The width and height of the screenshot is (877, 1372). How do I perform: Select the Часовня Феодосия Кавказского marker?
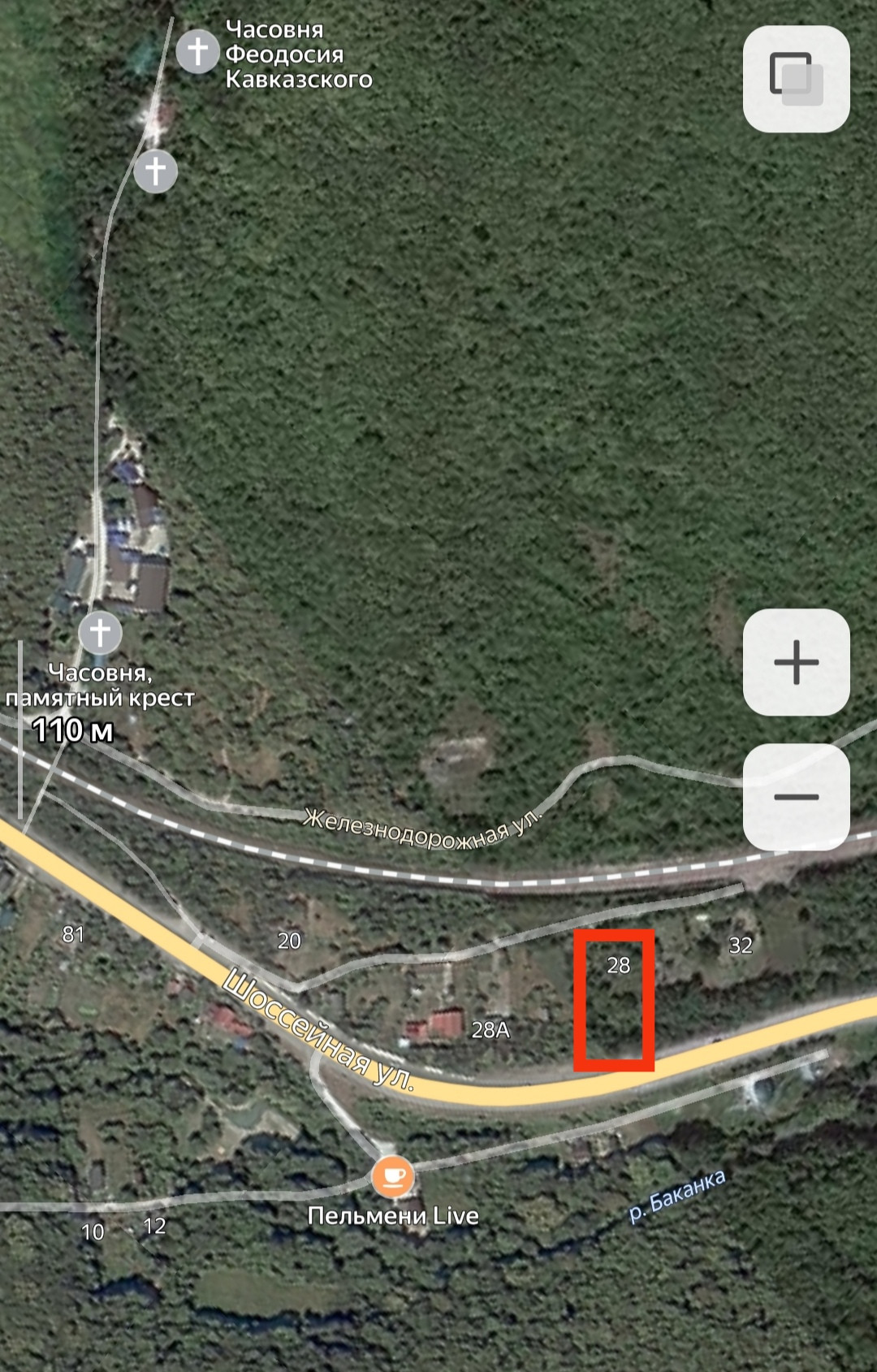(197, 52)
